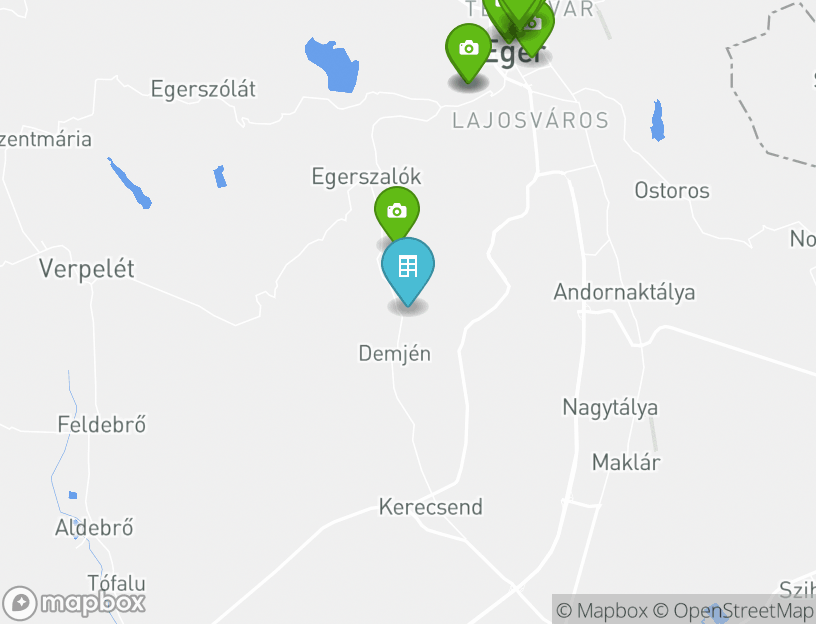Open the blue building pin above Demjén
816x624 pixels.
[408, 268]
